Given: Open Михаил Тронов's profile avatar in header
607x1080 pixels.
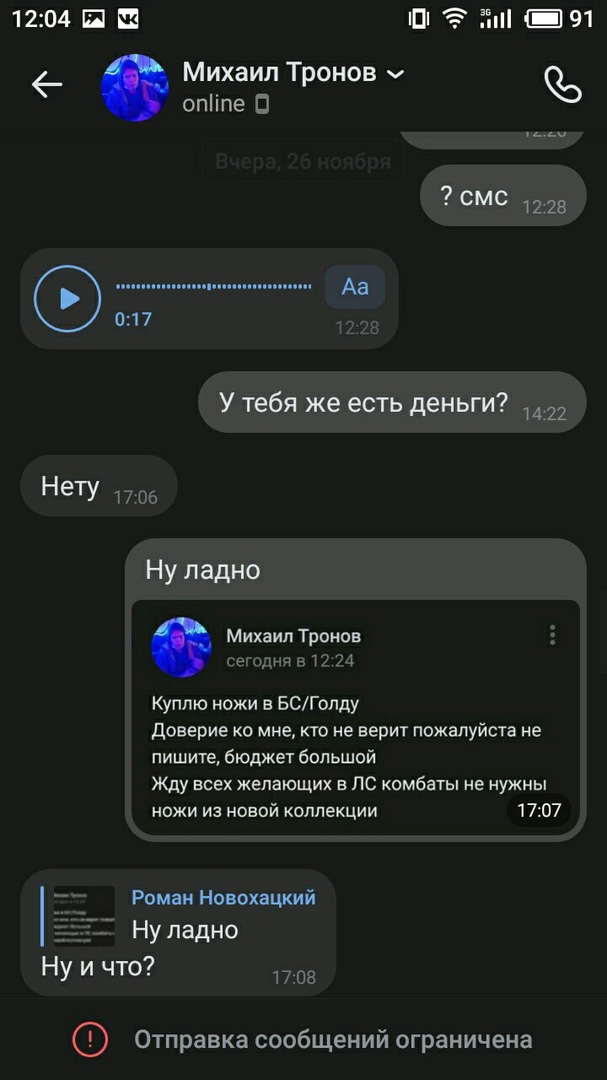Looking at the screenshot, I should tap(135, 87).
